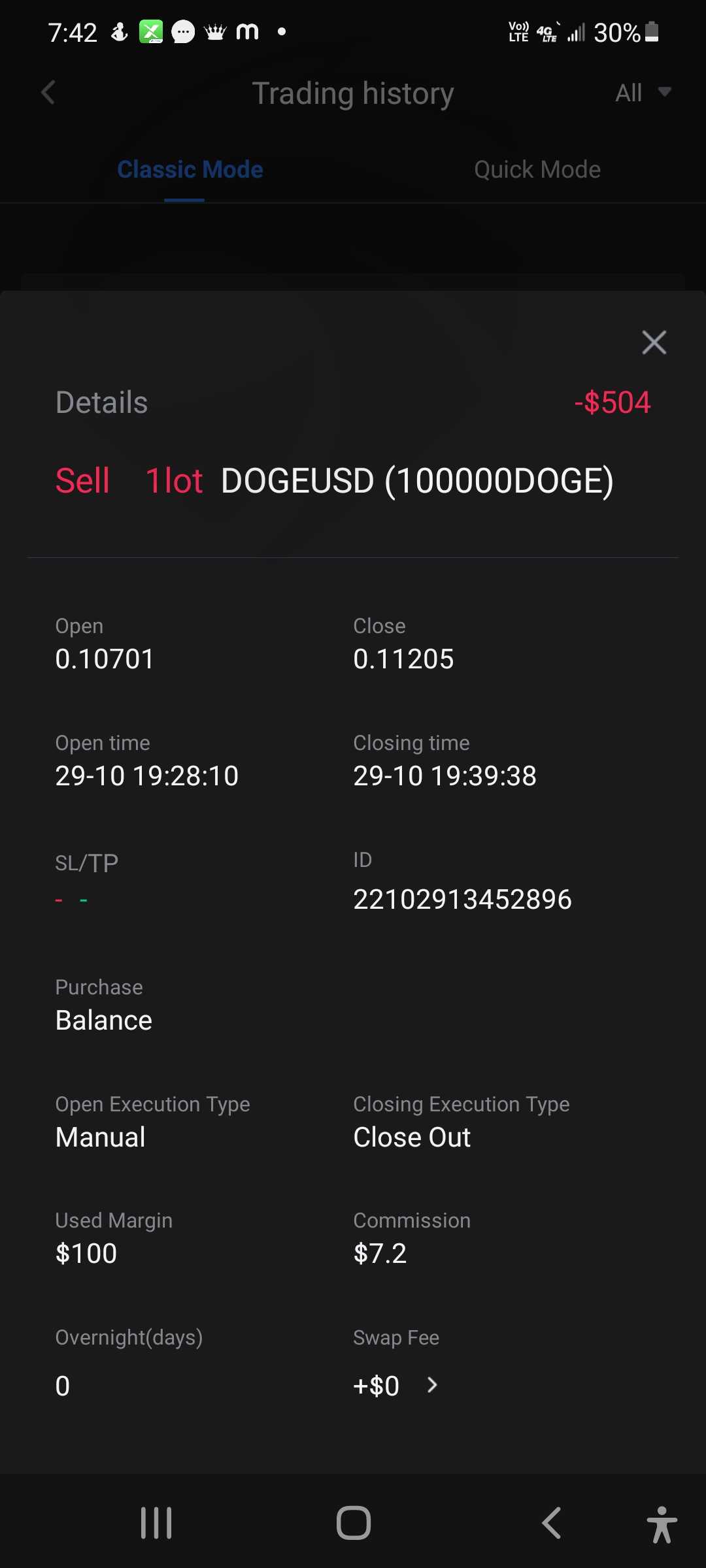Select the Classic Mode tab
This screenshot has height=1568, width=706.
tap(190, 170)
